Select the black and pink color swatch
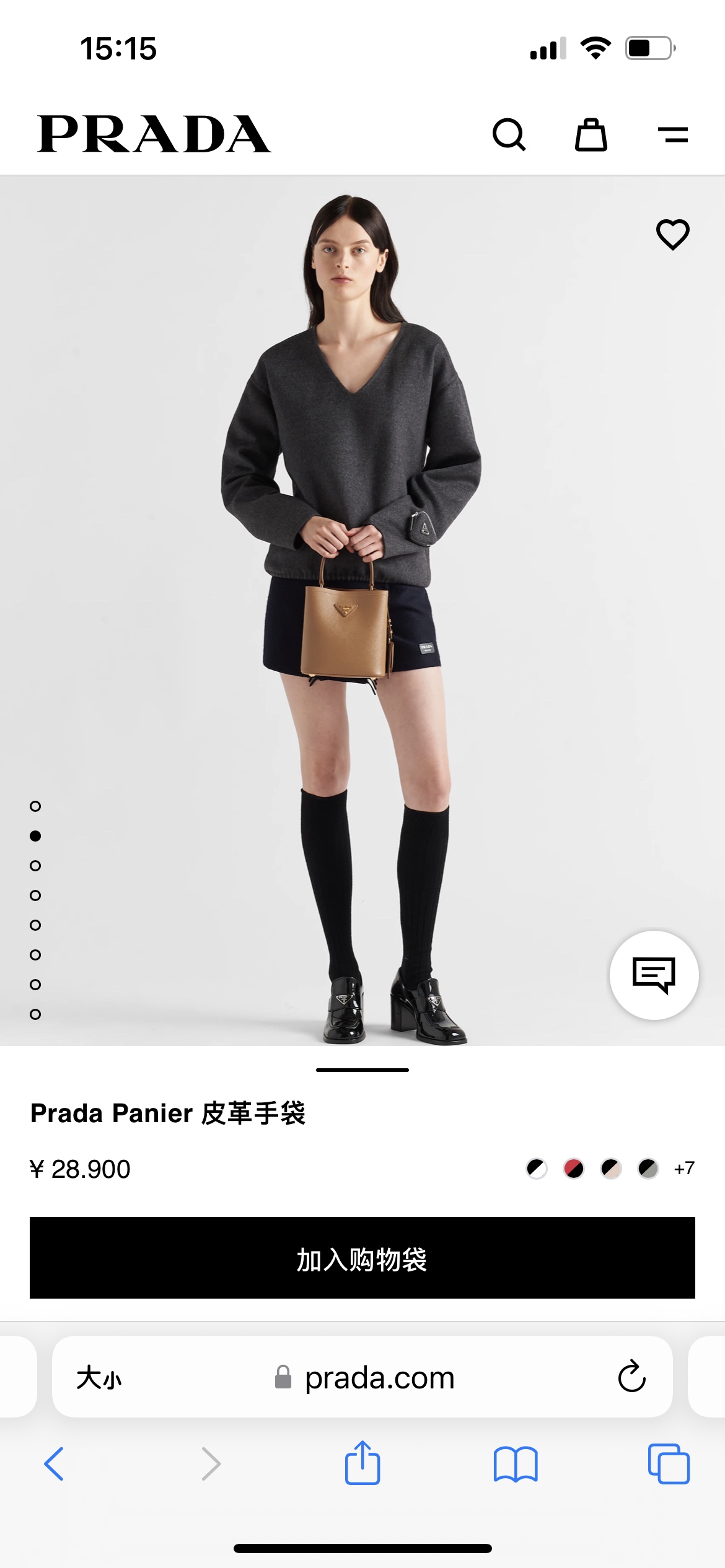 (611, 1169)
